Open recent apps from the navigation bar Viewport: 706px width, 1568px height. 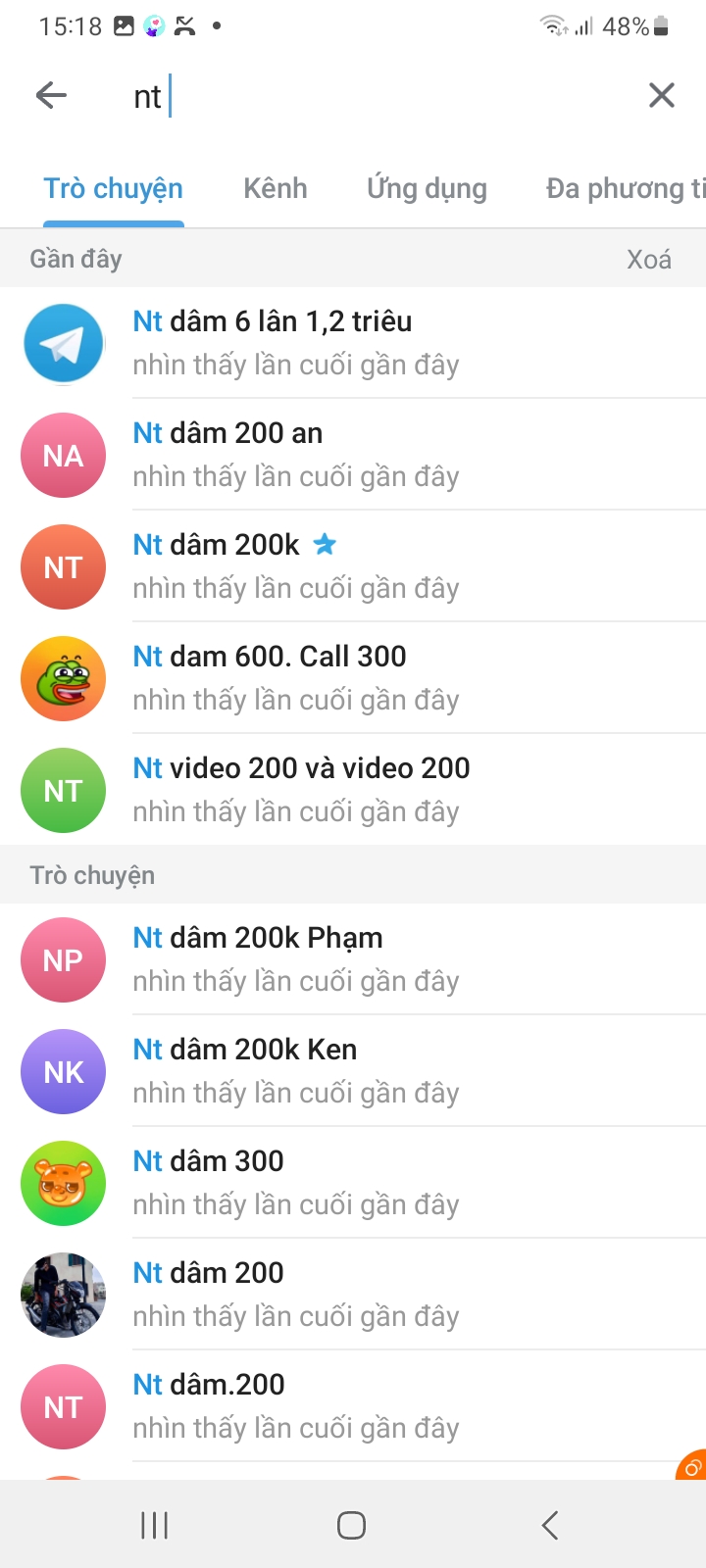point(154,1525)
